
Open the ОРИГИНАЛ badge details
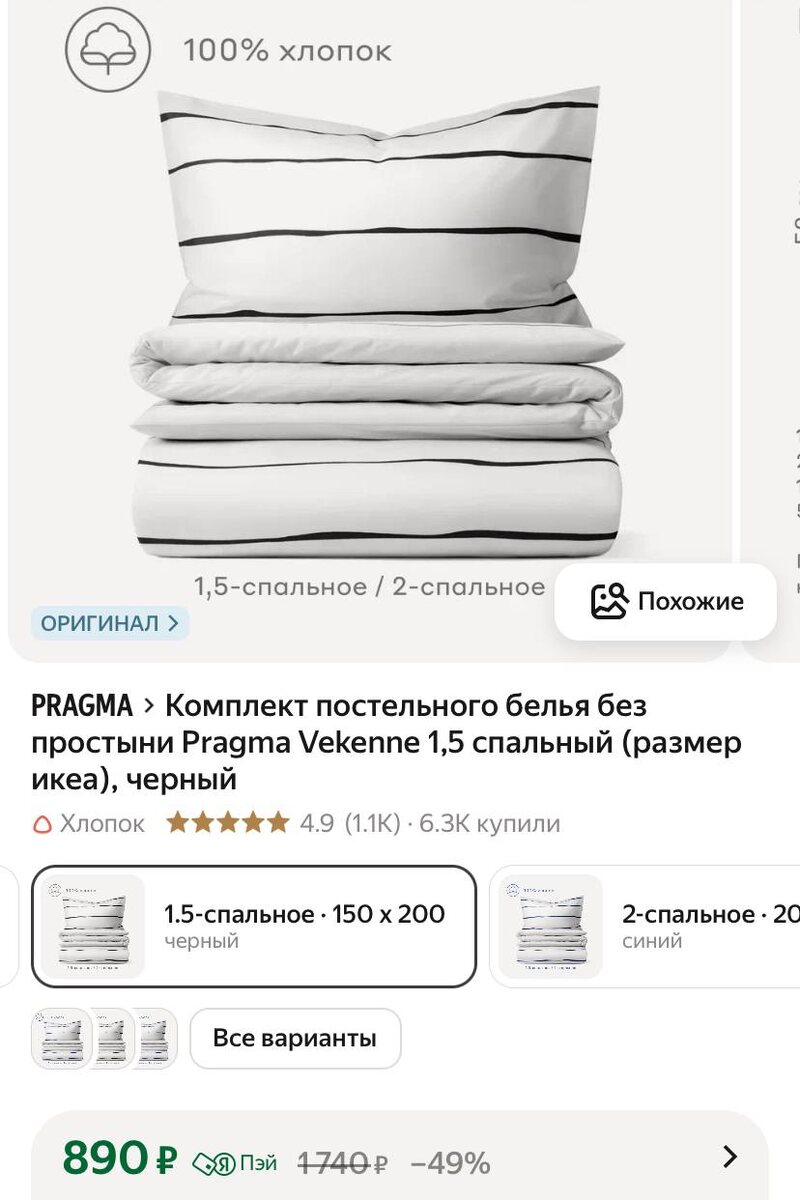(109, 623)
